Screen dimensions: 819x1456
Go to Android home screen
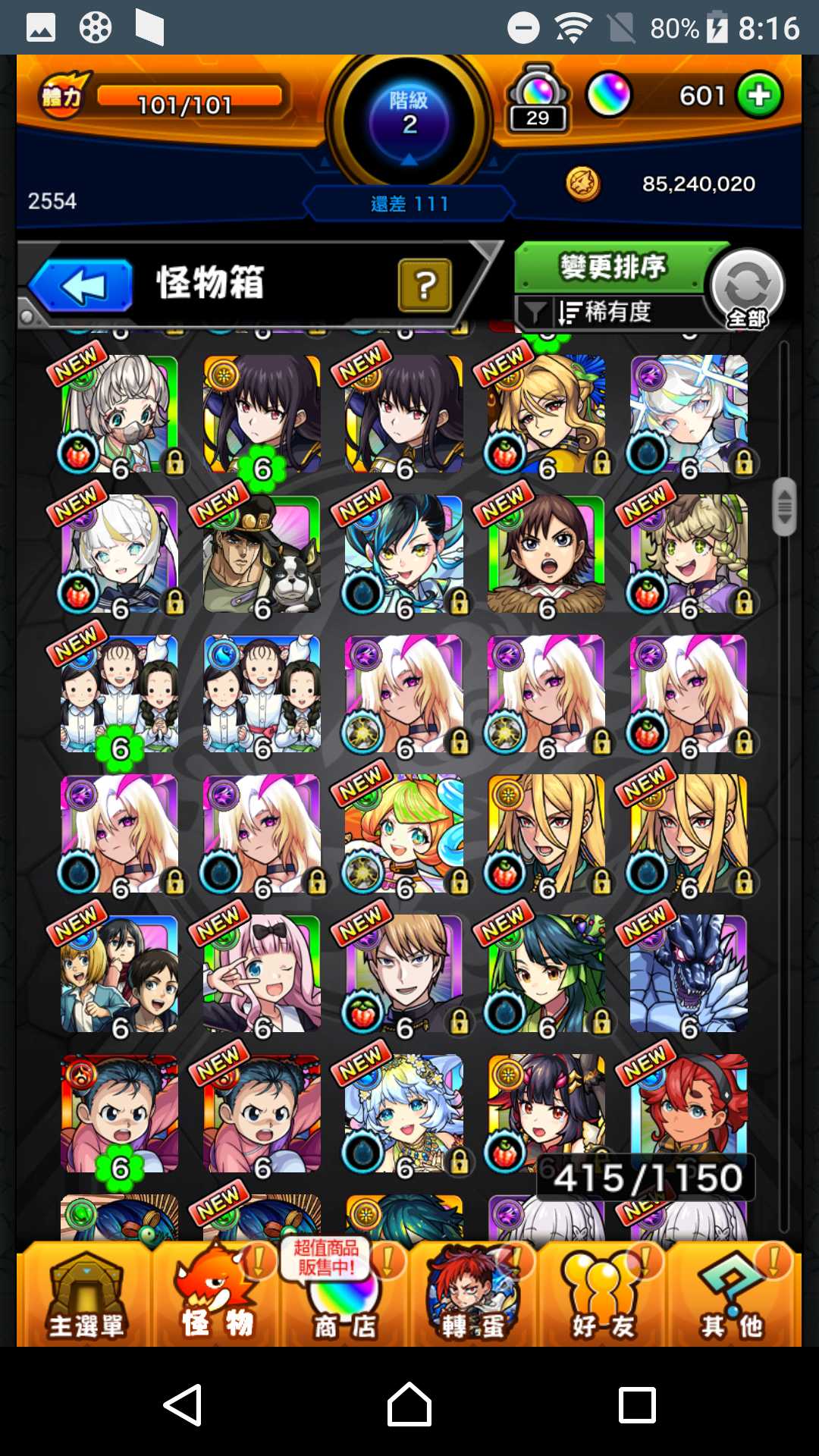[409, 1404]
